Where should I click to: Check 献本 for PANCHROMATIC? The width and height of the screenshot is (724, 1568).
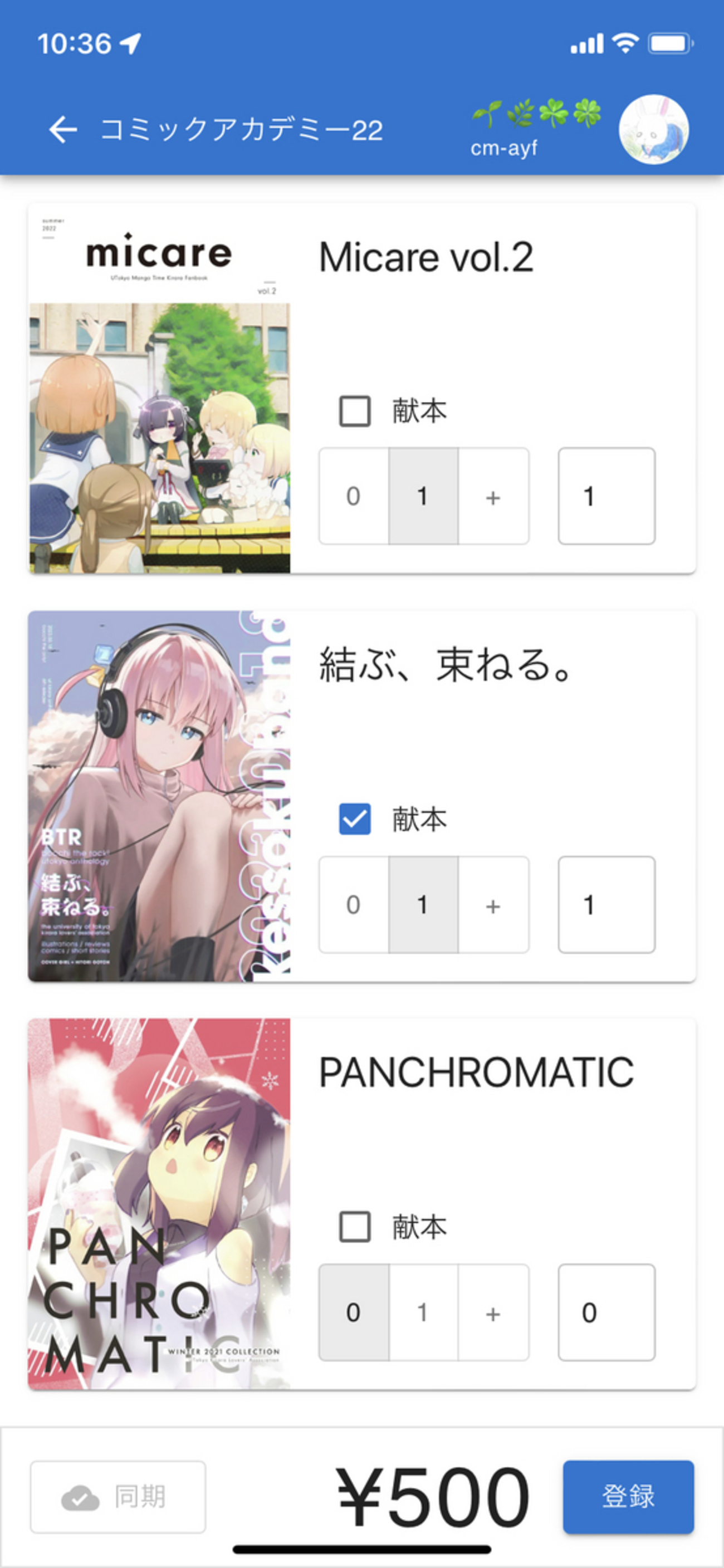[355, 1227]
